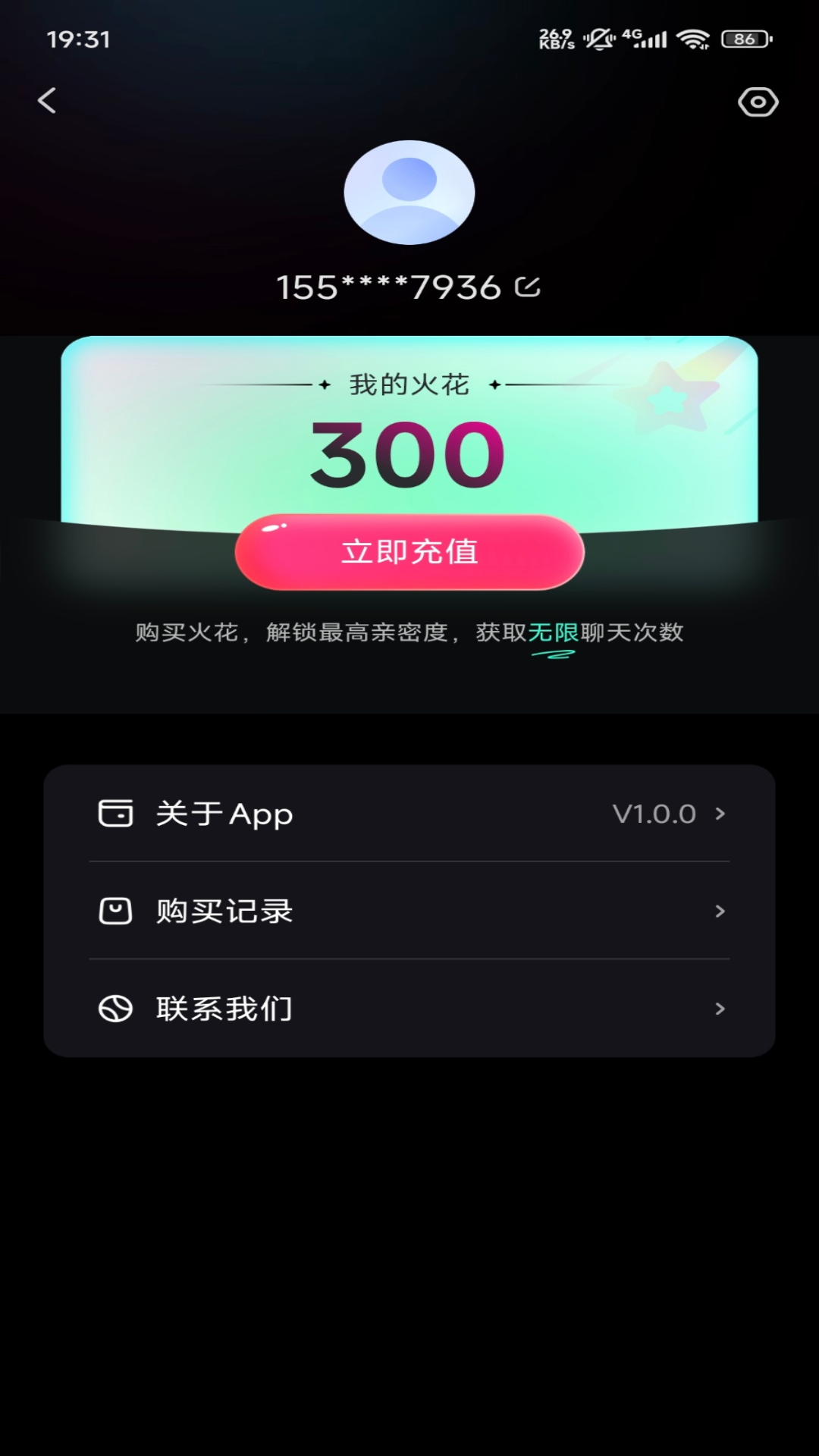Click the eye icon at top right
This screenshot has width=819, height=1456.
[758, 101]
